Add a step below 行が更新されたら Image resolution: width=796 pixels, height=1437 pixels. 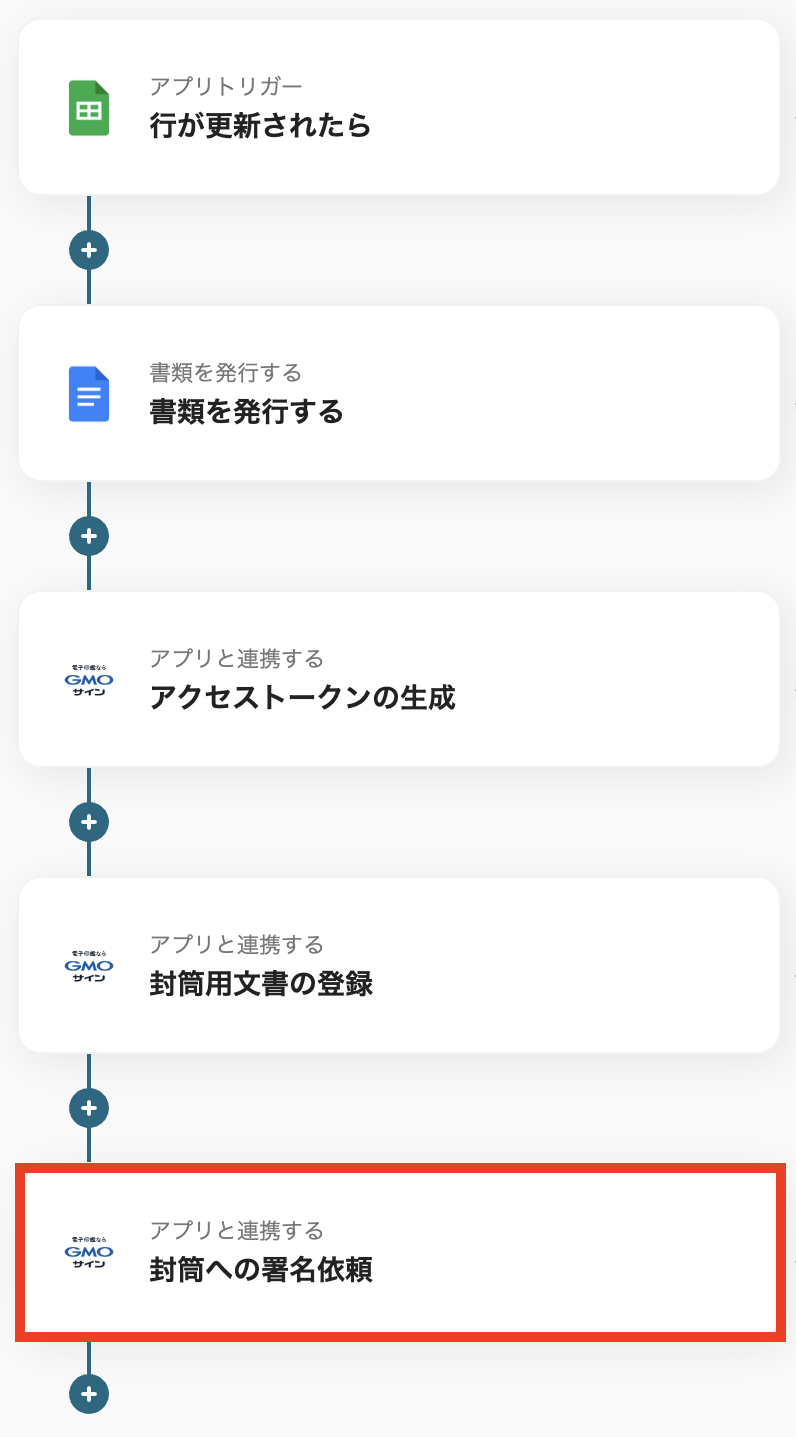point(89,250)
